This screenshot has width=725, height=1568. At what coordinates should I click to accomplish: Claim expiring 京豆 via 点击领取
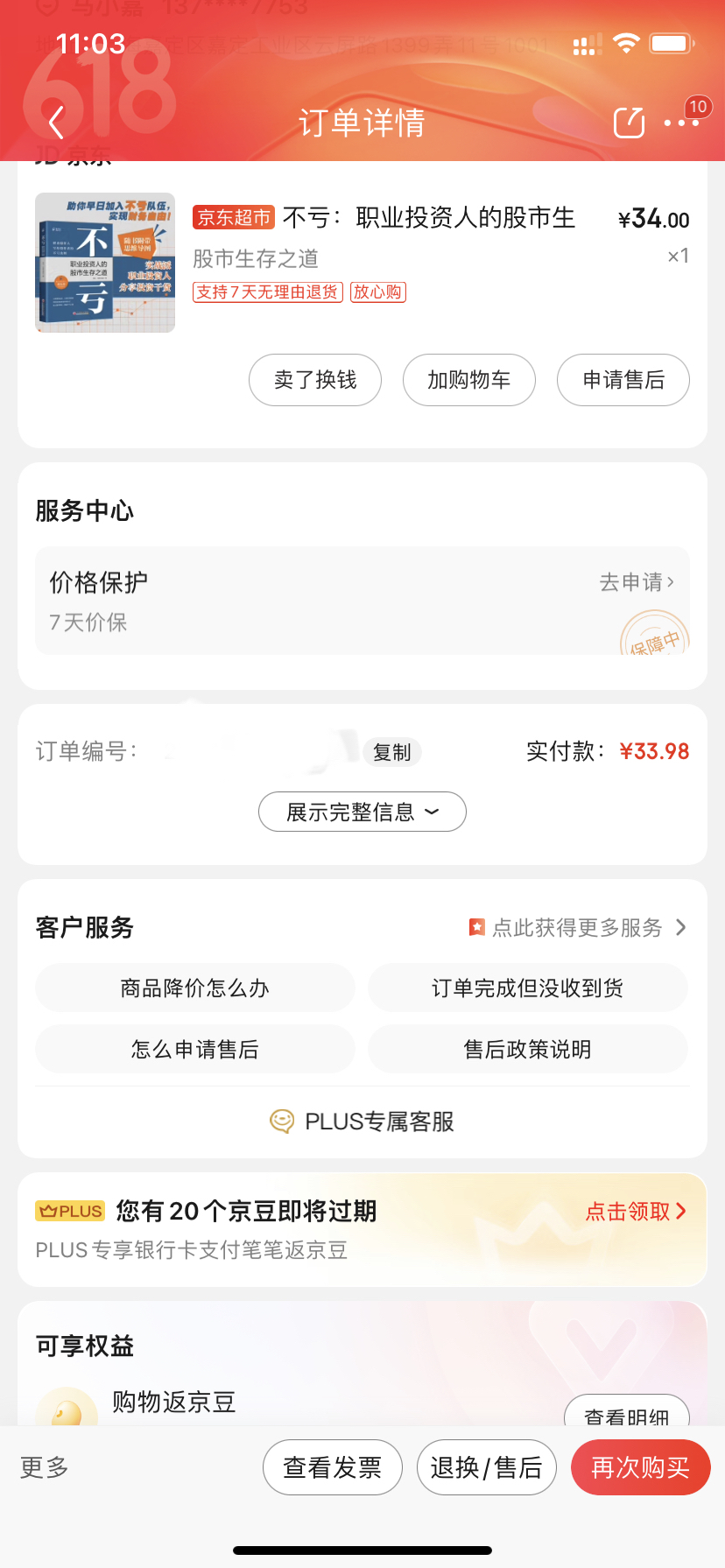[x=636, y=1212]
